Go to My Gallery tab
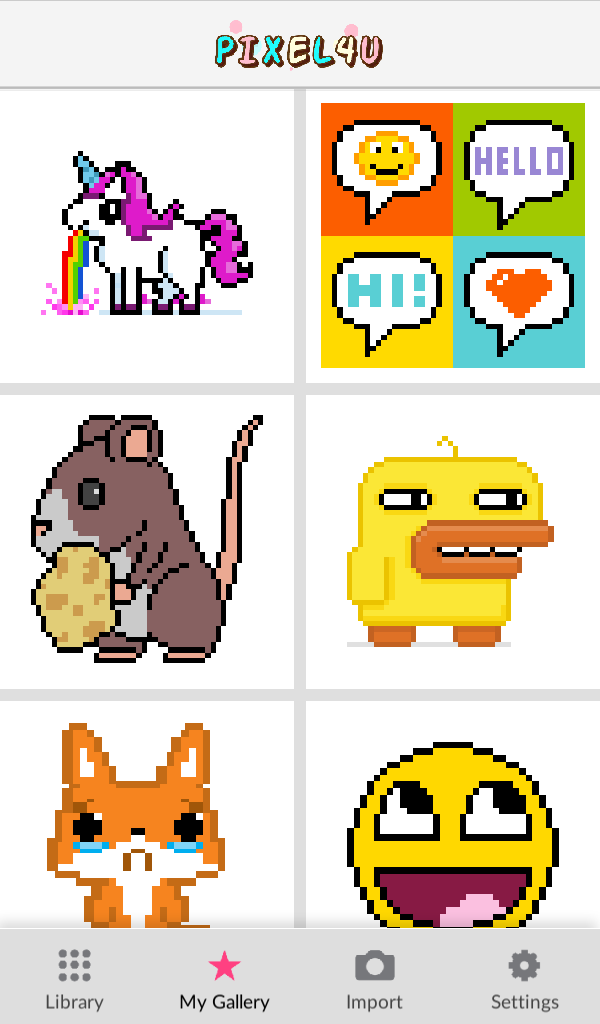This screenshot has width=600, height=1024. coord(224,979)
